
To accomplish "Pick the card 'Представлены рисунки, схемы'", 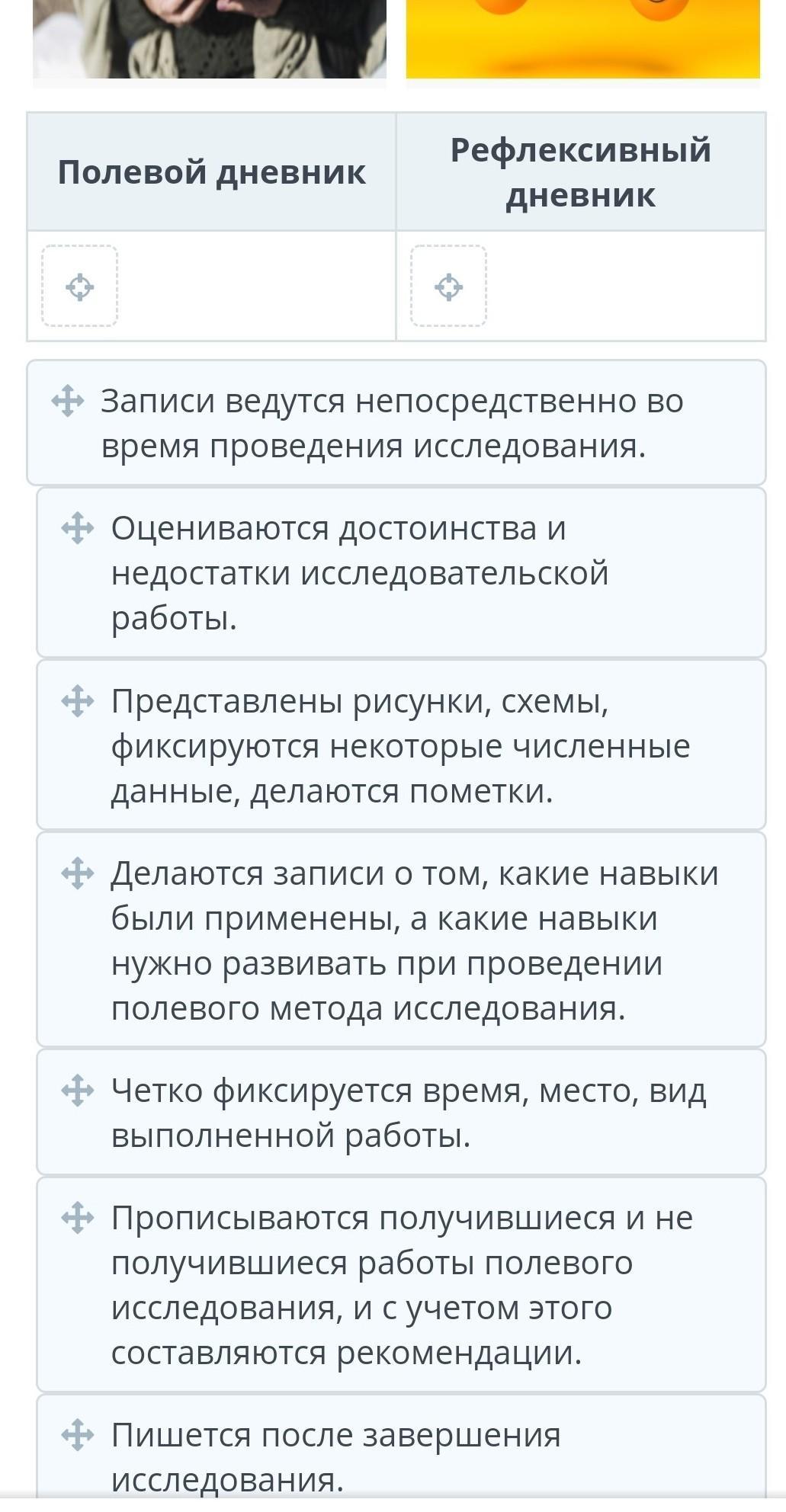I will tap(401, 745).
